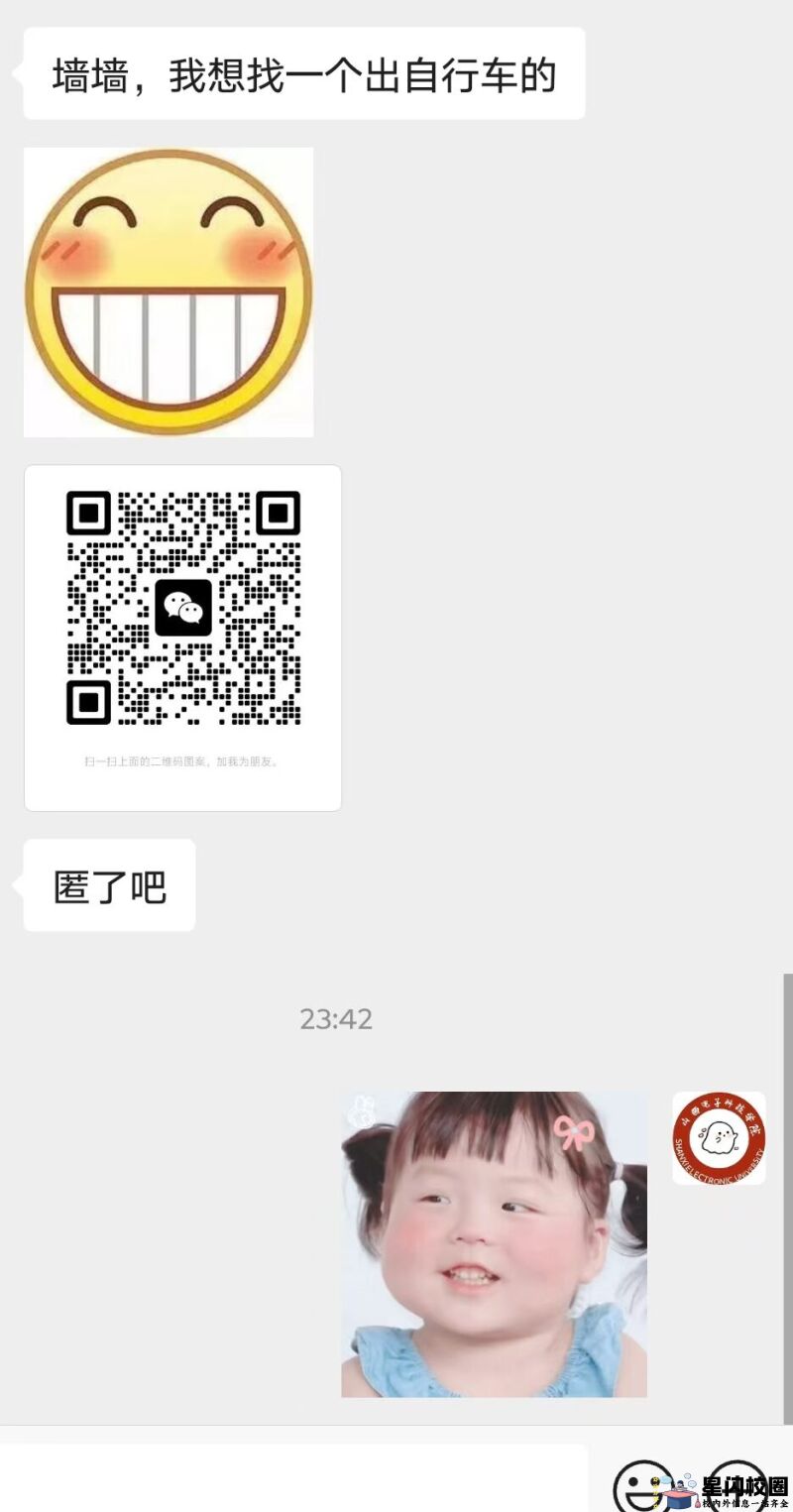View the baby girl sticker image
Image resolution: width=793 pixels, height=1512 pixels.
[x=494, y=1244]
